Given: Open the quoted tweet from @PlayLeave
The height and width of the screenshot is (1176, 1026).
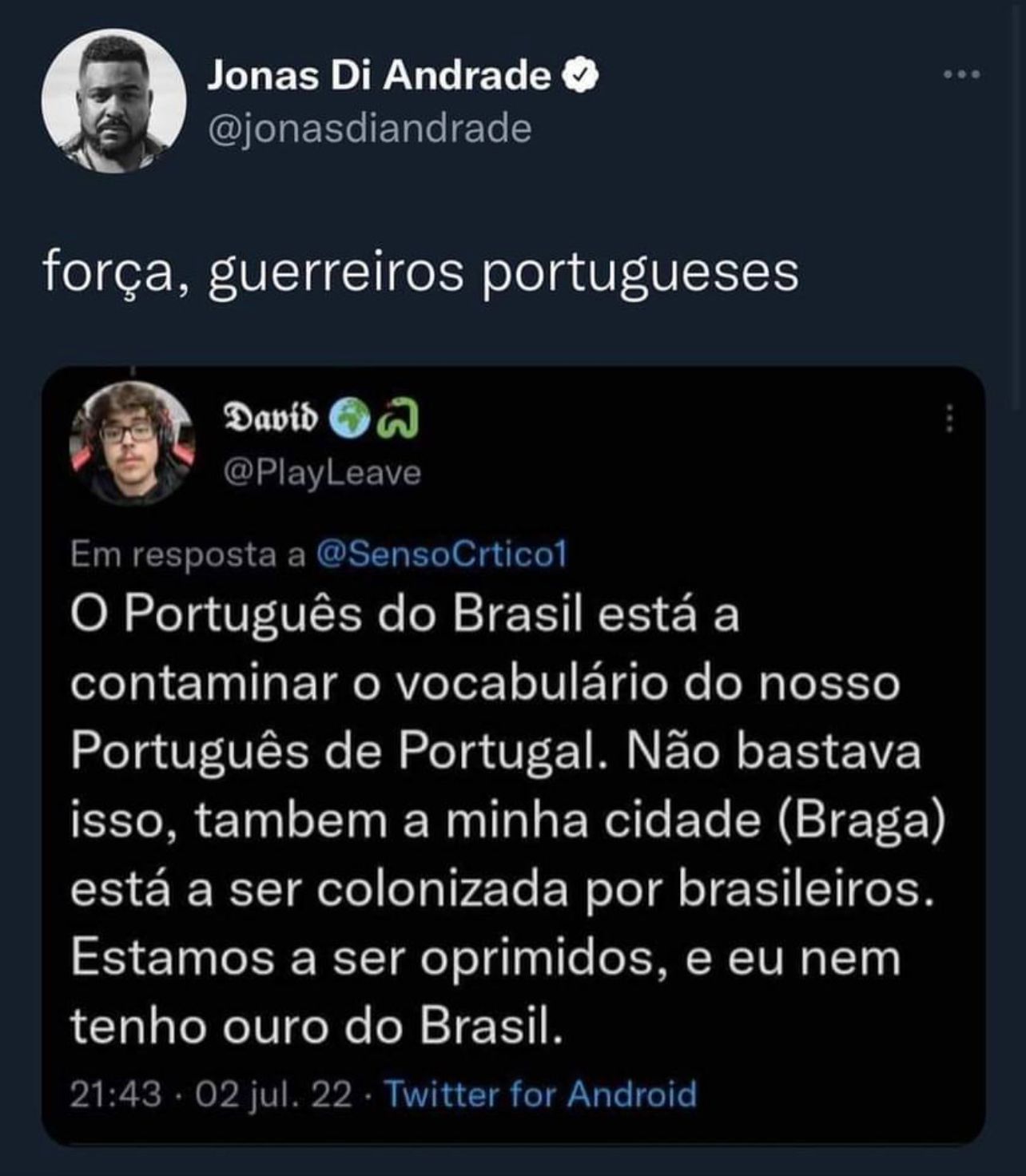Looking at the screenshot, I should coord(511,815).
